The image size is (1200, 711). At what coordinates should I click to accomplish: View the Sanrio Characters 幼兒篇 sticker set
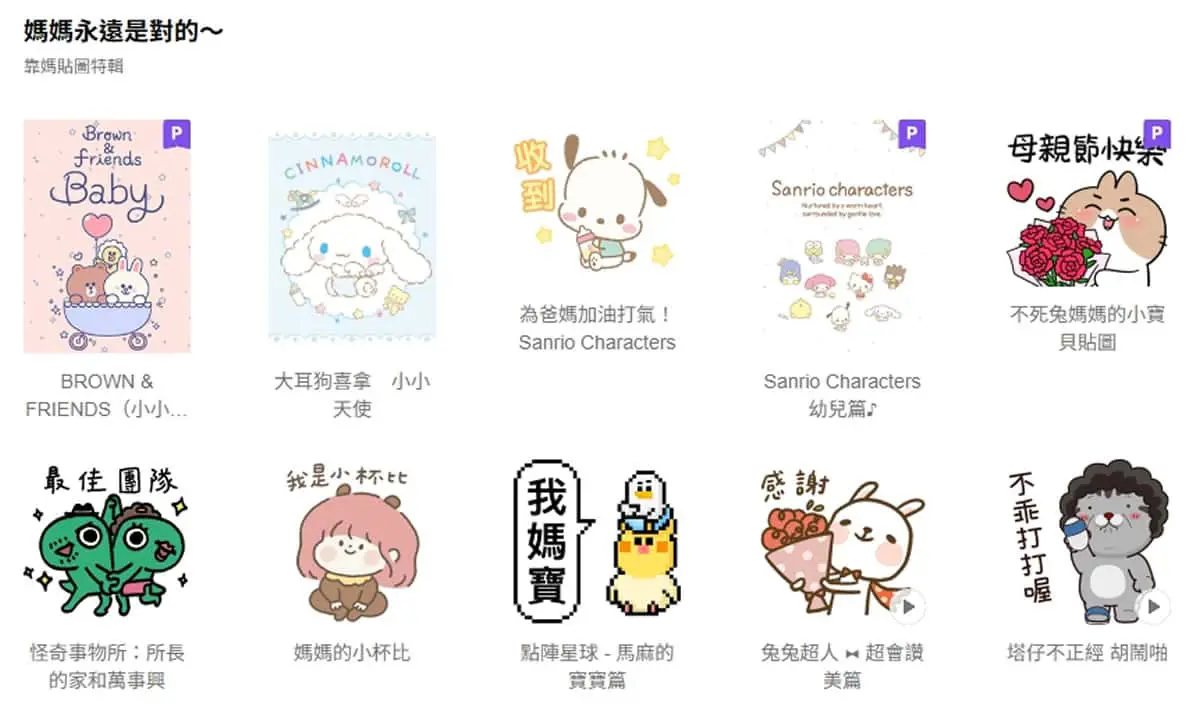(842, 237)
